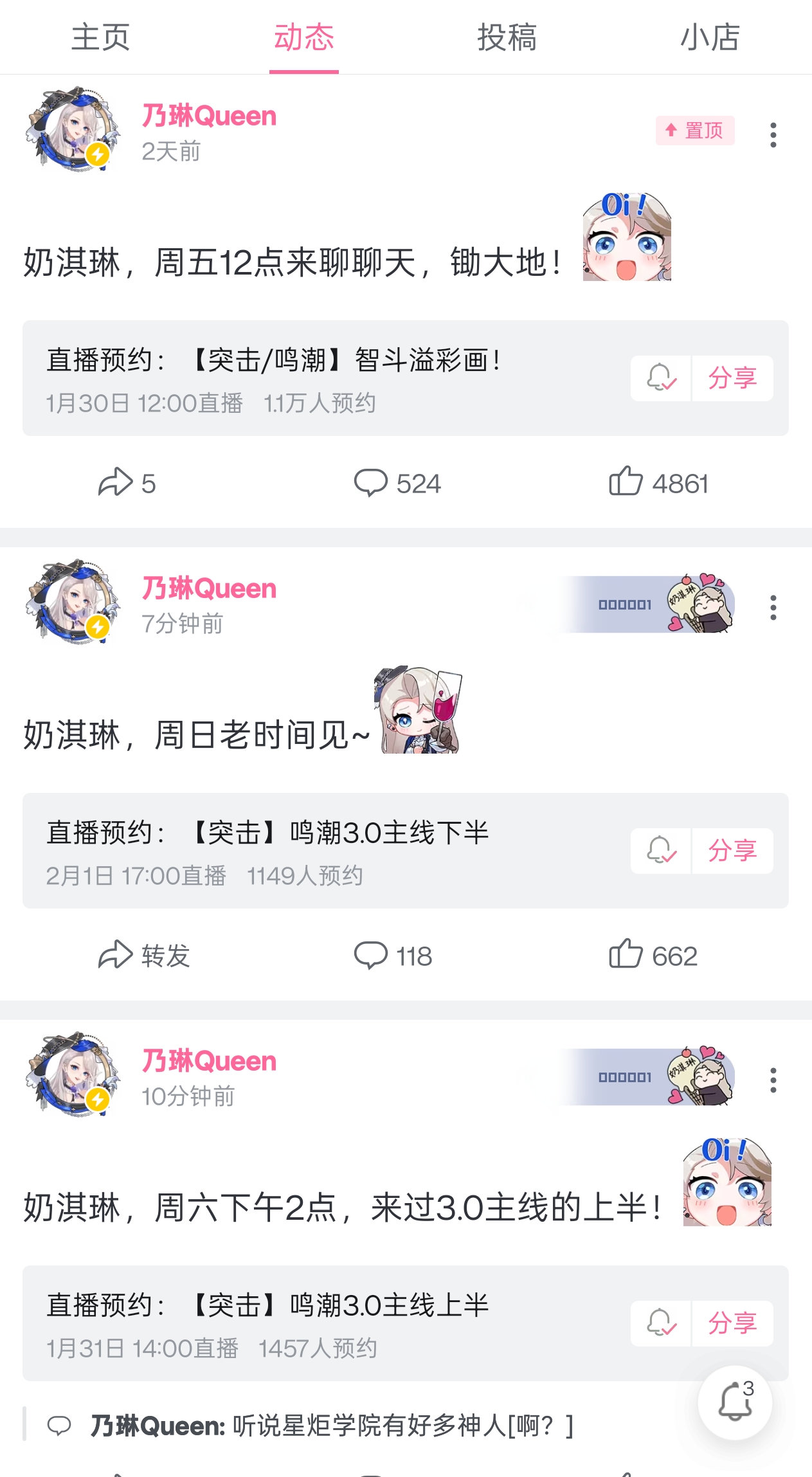Image resolution: width=812 pixels, height=1477 pixels.
Task: Open the floating notification bell with badge 3
Action: click(735, 1402)
